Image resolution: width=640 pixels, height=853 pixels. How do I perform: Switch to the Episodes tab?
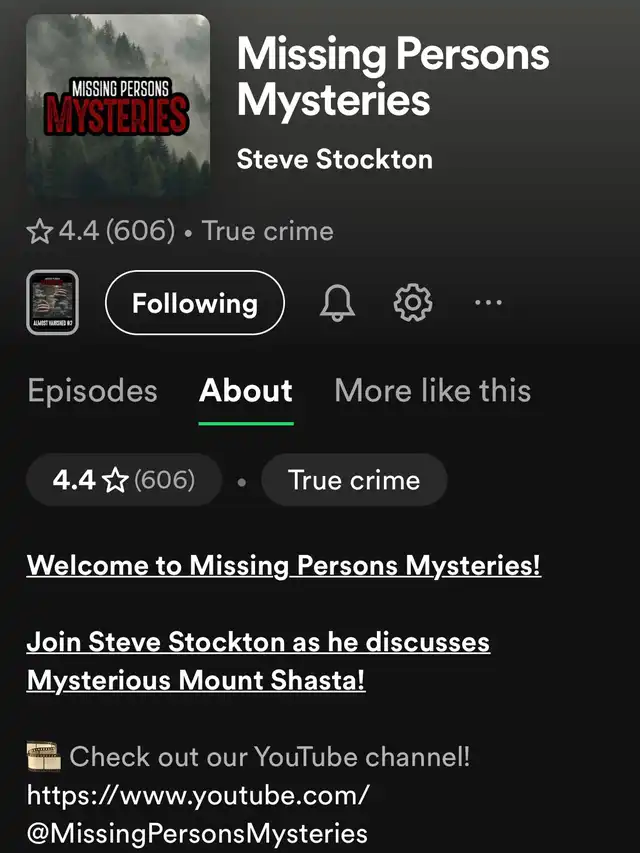[x=92, y=390]
